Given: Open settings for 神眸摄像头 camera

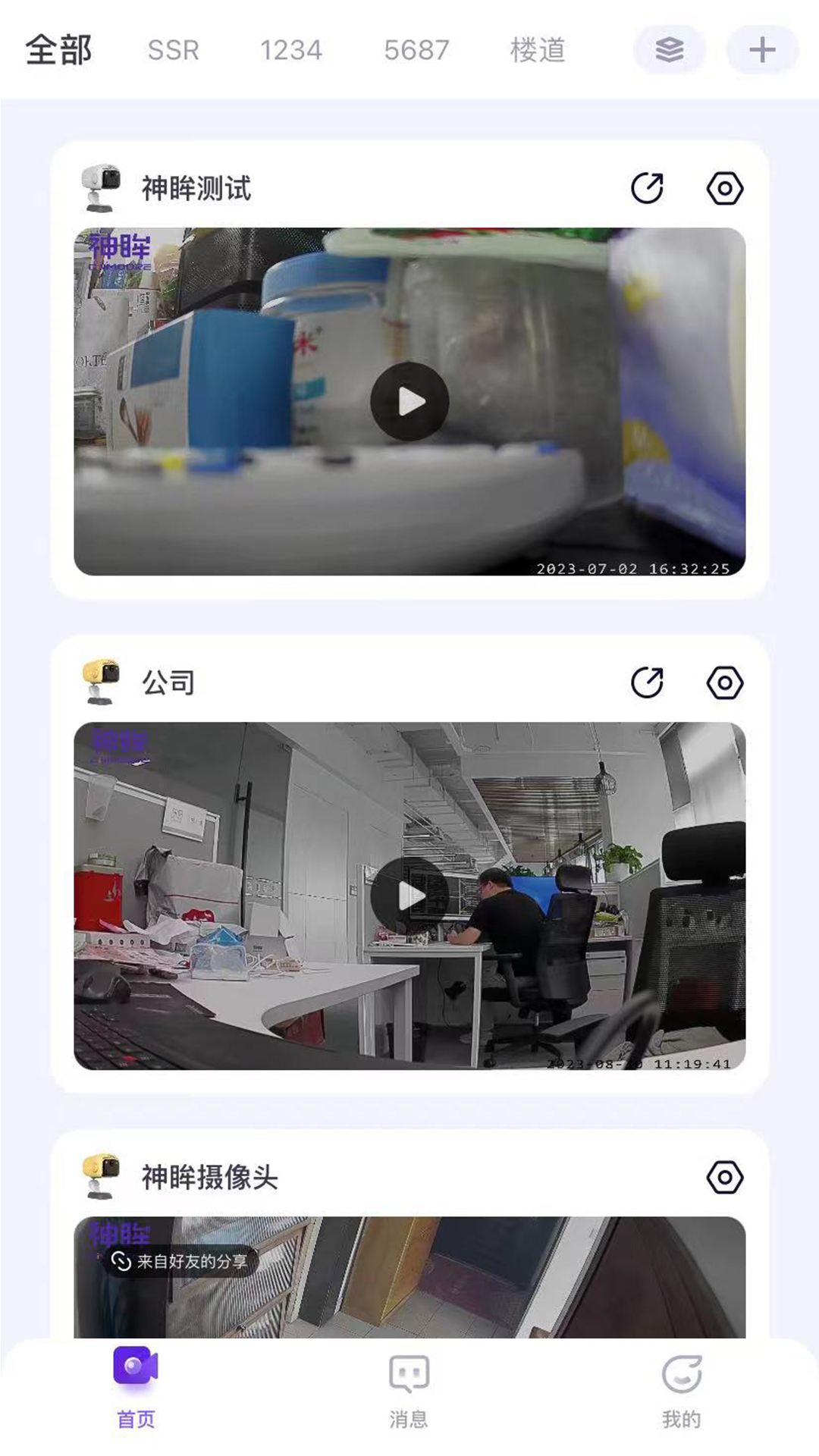Looking at the screenshot, I should 724,1178.
